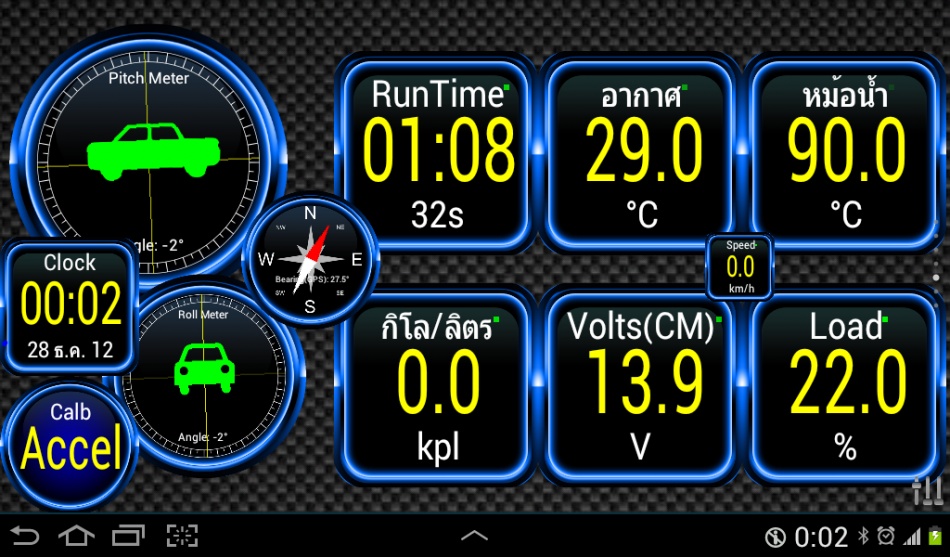Take a screenshot with the capture icon

coord(182,536)
